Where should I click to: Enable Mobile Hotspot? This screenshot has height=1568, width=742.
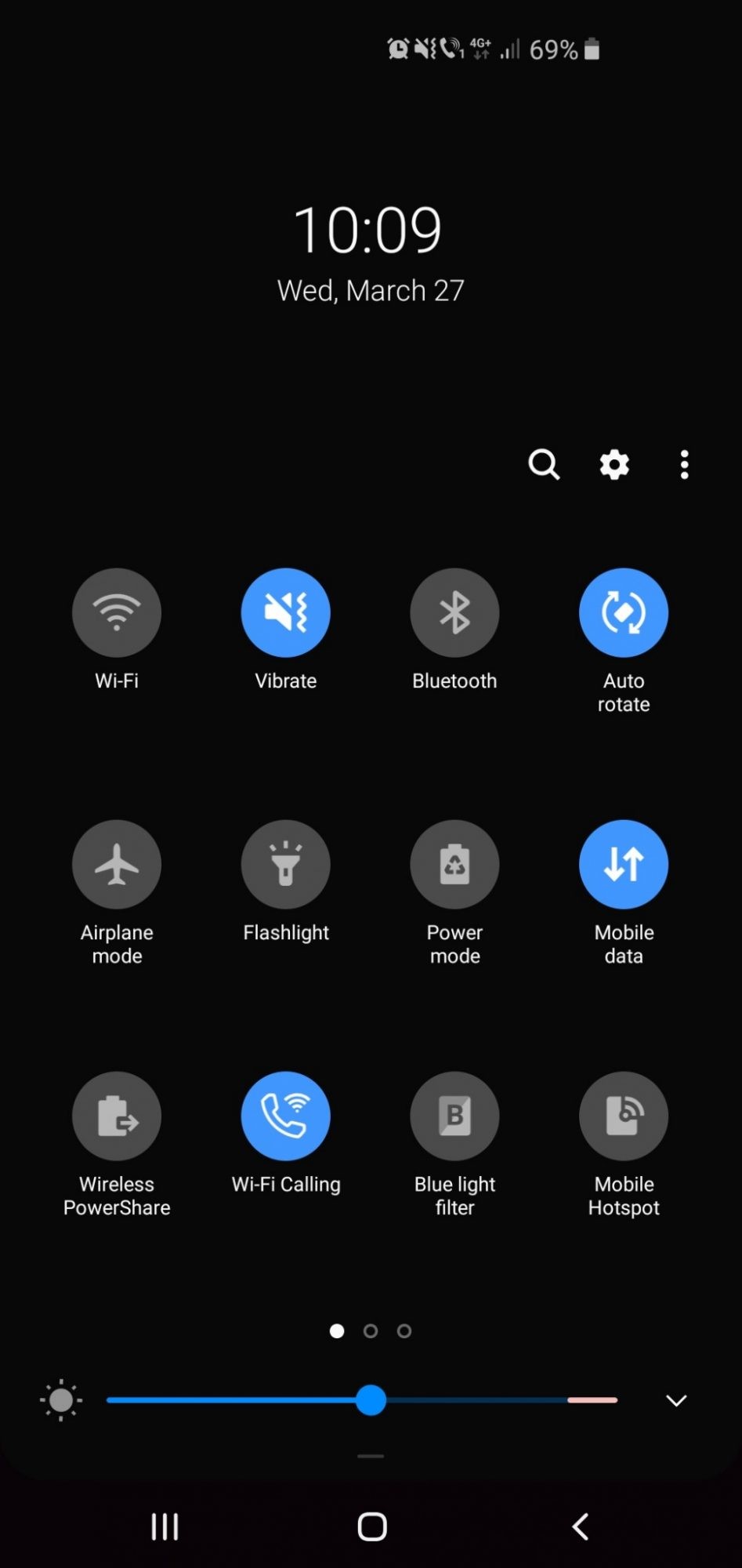(x=624, y=1116)
